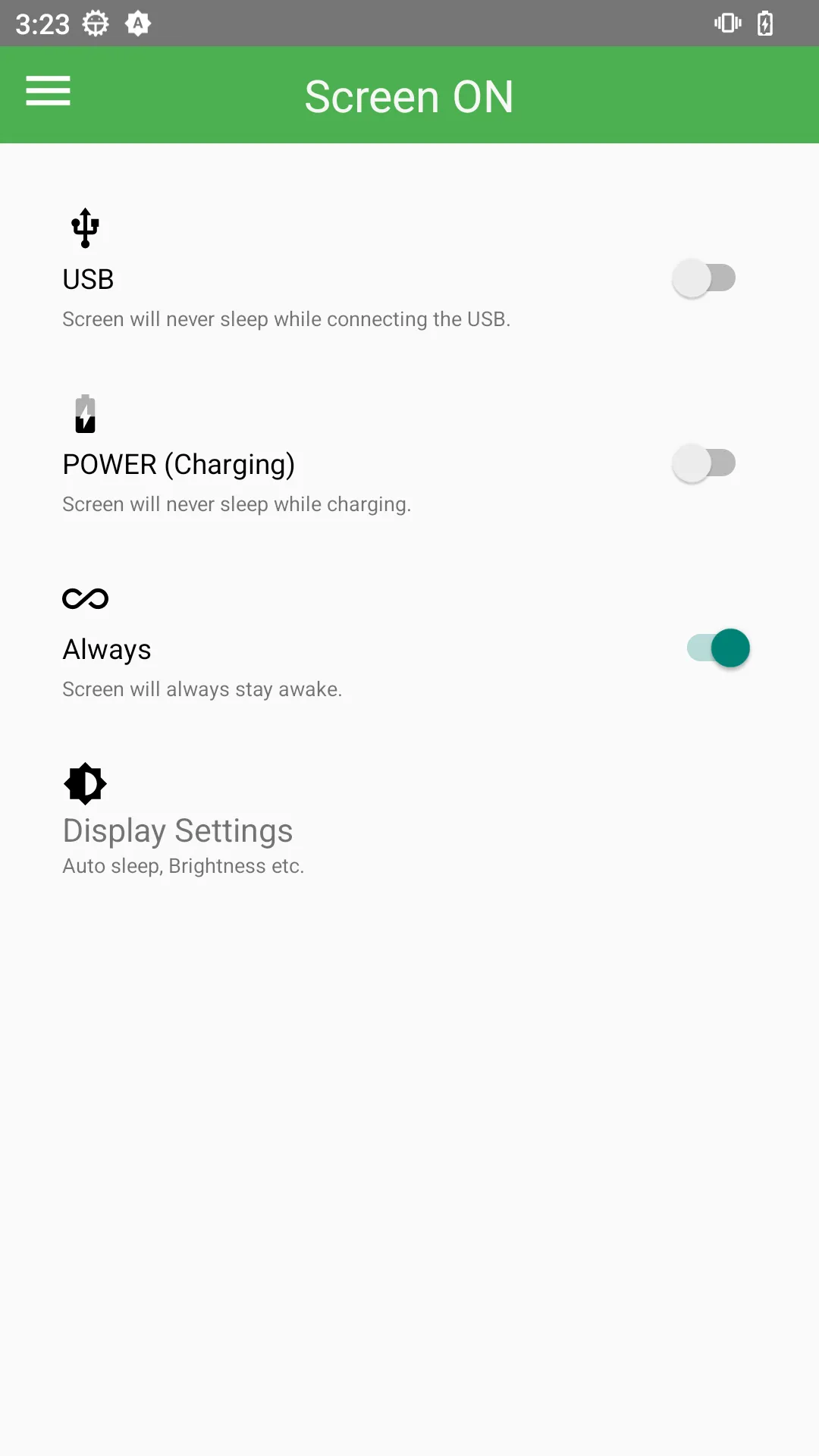
Task: Click the USB plug icon
Action: pyautogui.click(x=84, y=227)
